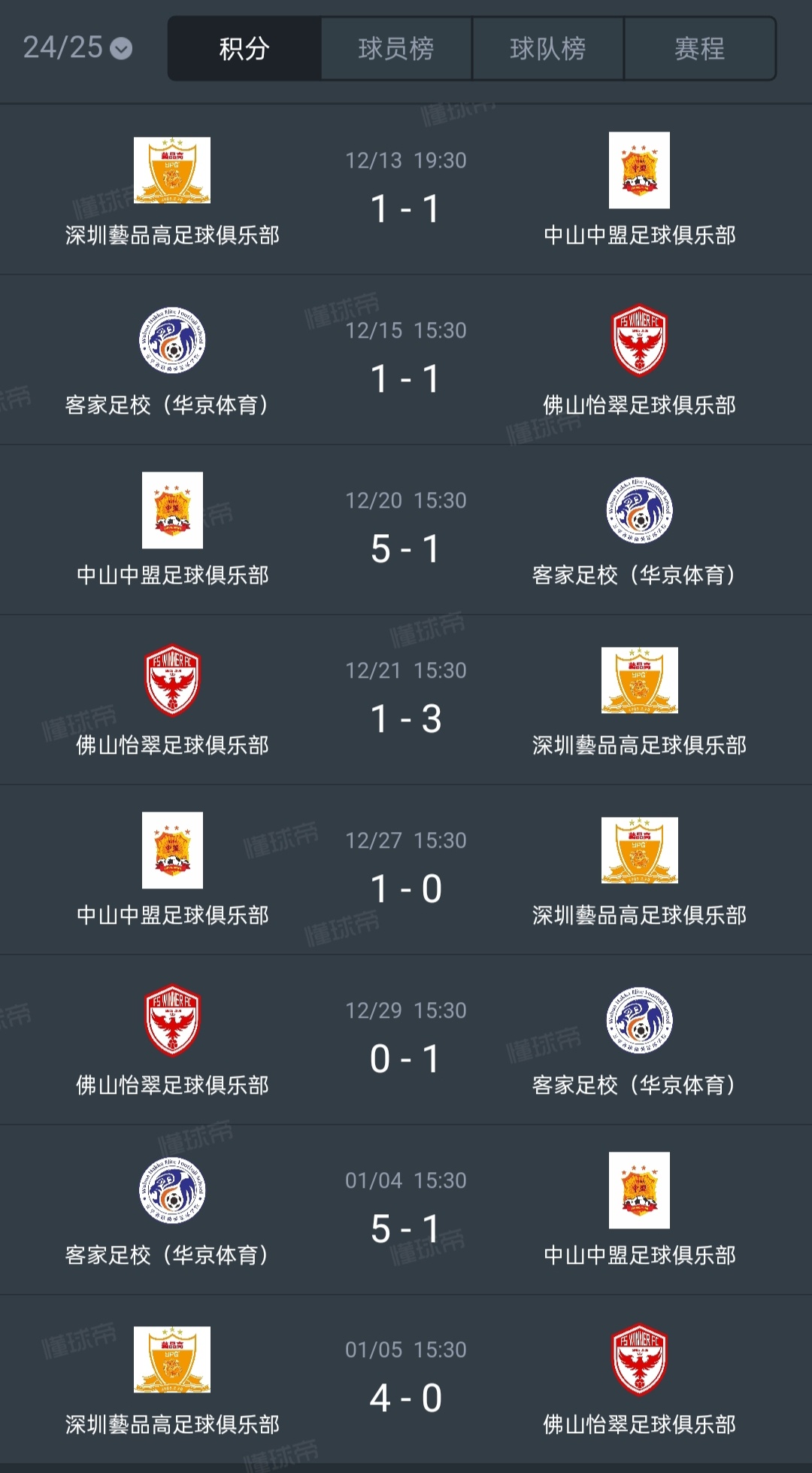Image resolution: width=812 pixels, height=1473 pixels.
Task: View the 12/27 match ending 1-0
Action: 406,870
